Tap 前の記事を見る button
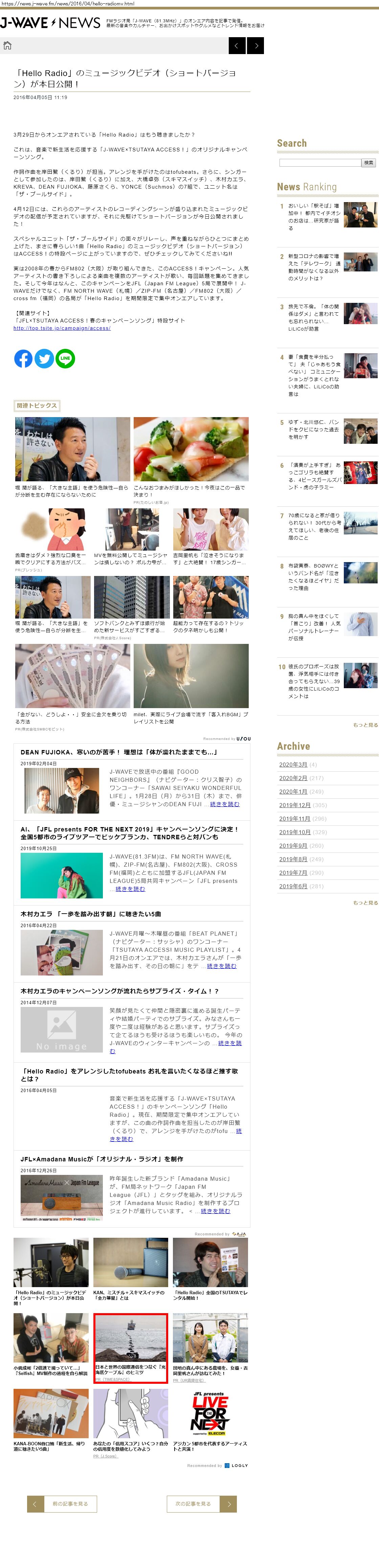Viewport: 379px width, 1568px height. 62,1503
